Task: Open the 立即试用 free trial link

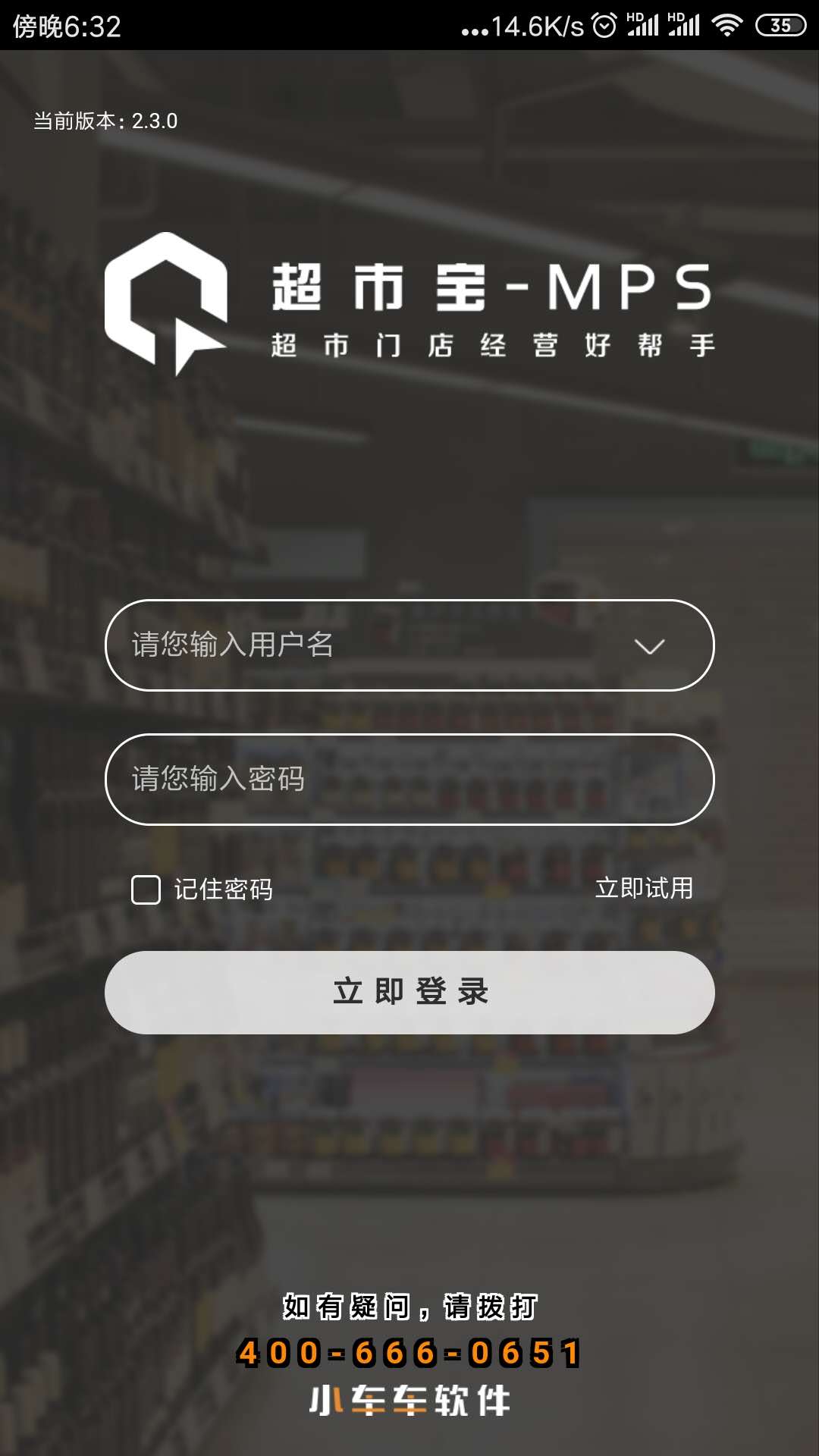Action: (x=644, y=888)
